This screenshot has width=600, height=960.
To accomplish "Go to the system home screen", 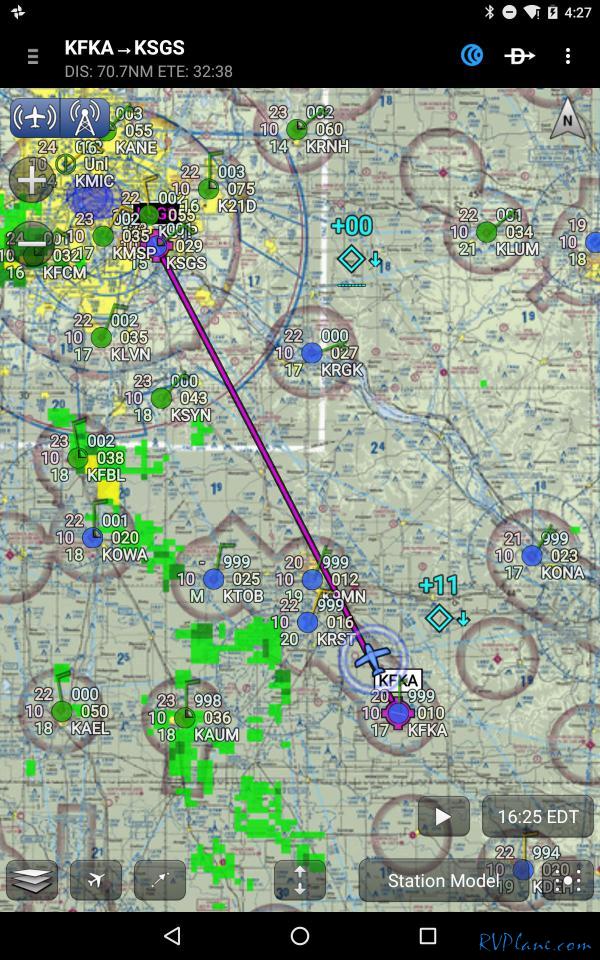I will click(x=300, y=936).
